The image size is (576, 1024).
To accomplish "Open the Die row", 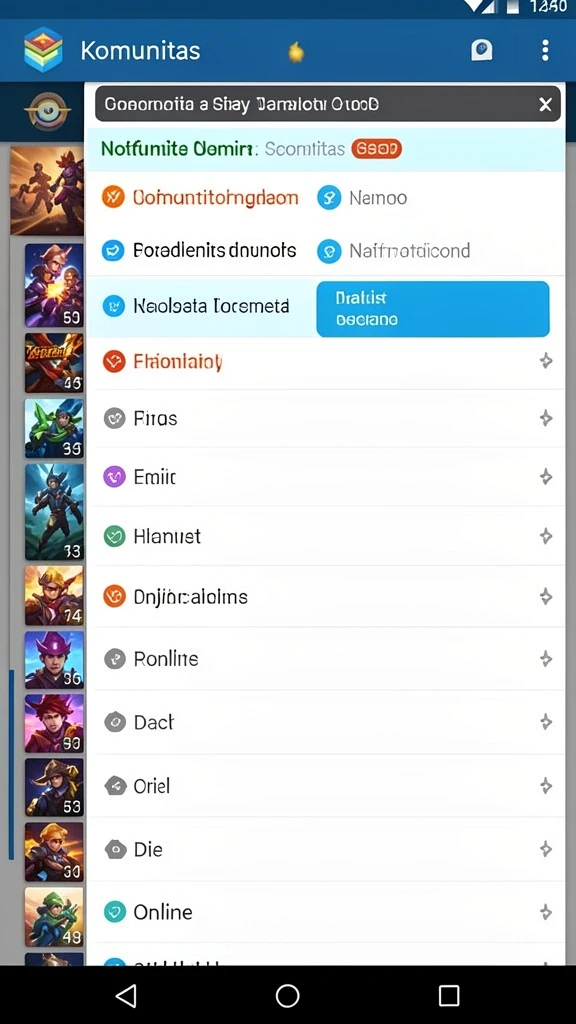I will tap(327, 849).
